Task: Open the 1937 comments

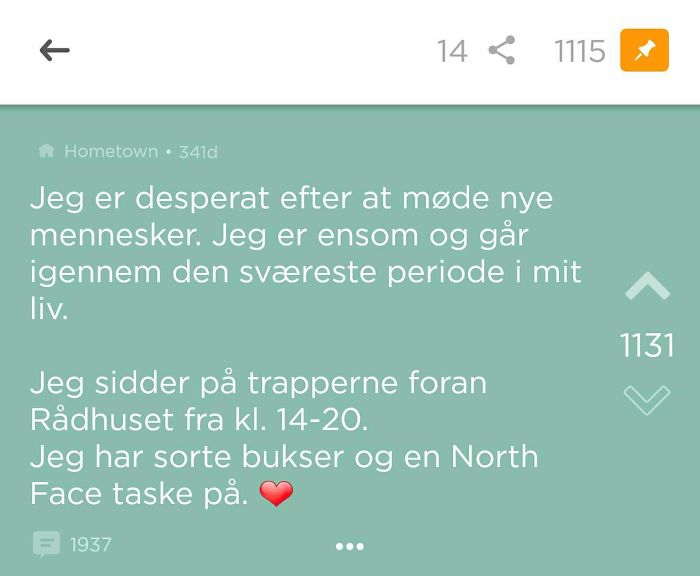Action: (x=72, y=544)
